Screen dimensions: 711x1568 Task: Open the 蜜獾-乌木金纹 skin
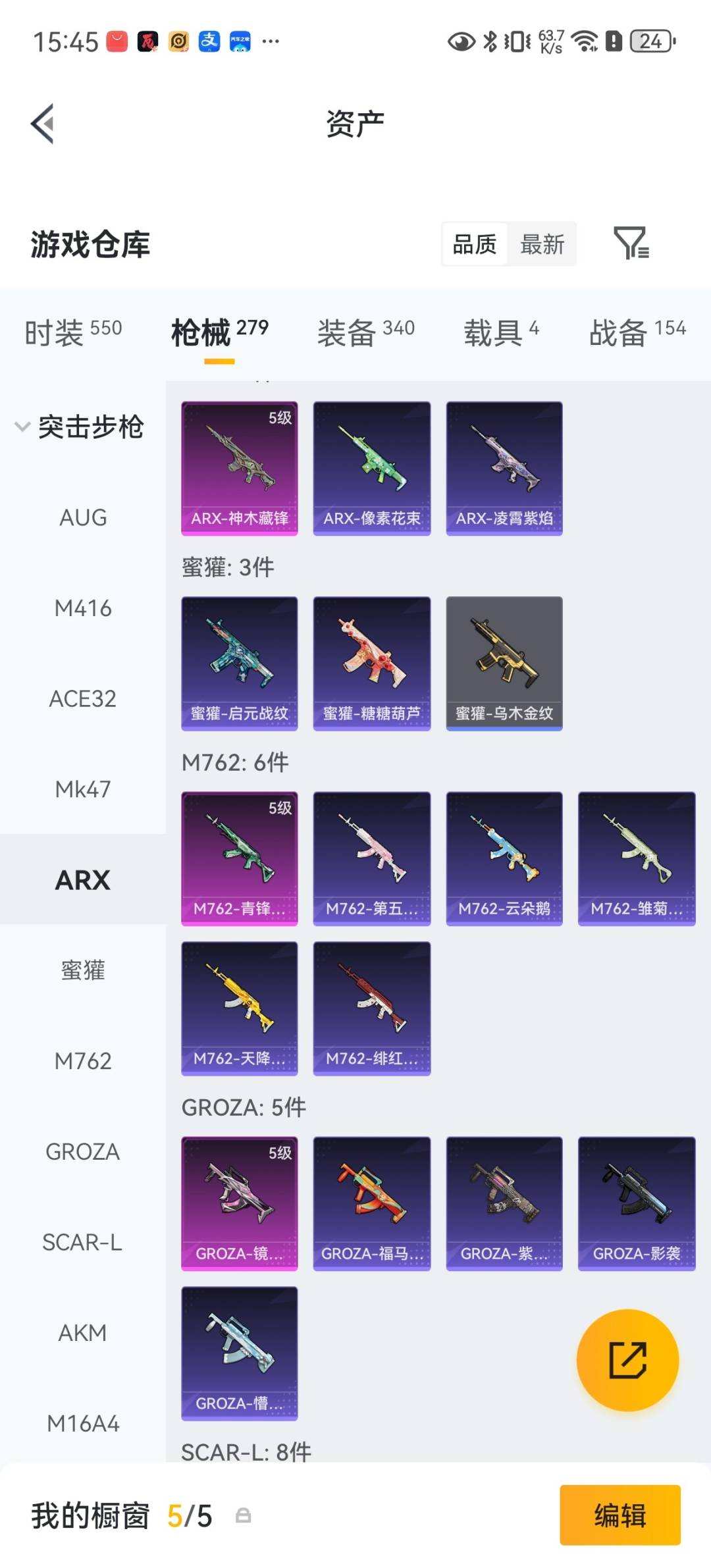click(504, 664)
